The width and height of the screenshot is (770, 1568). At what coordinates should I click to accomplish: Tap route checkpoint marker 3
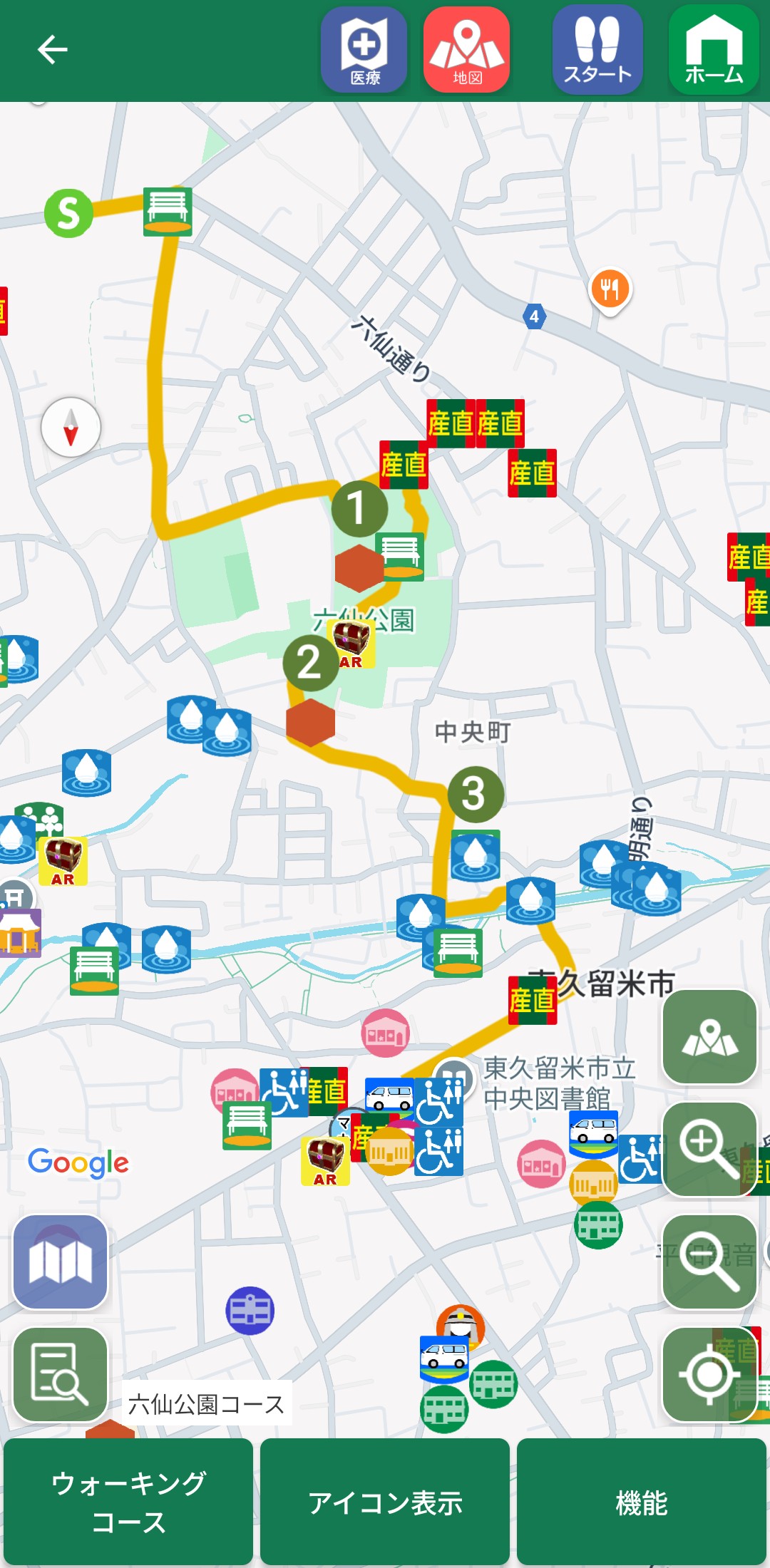476,794
